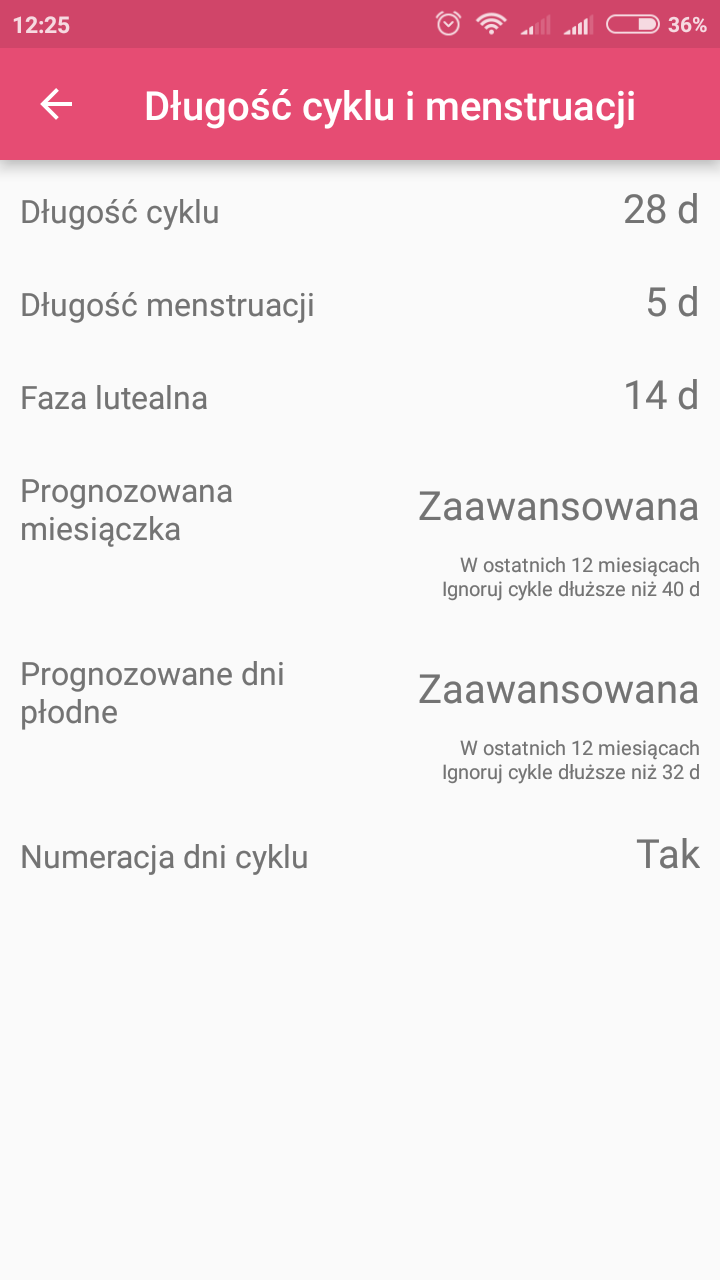Tap the back arrow icon
Image resolution: width=720 pixels, height=1280 pixels.
(55, 103)
